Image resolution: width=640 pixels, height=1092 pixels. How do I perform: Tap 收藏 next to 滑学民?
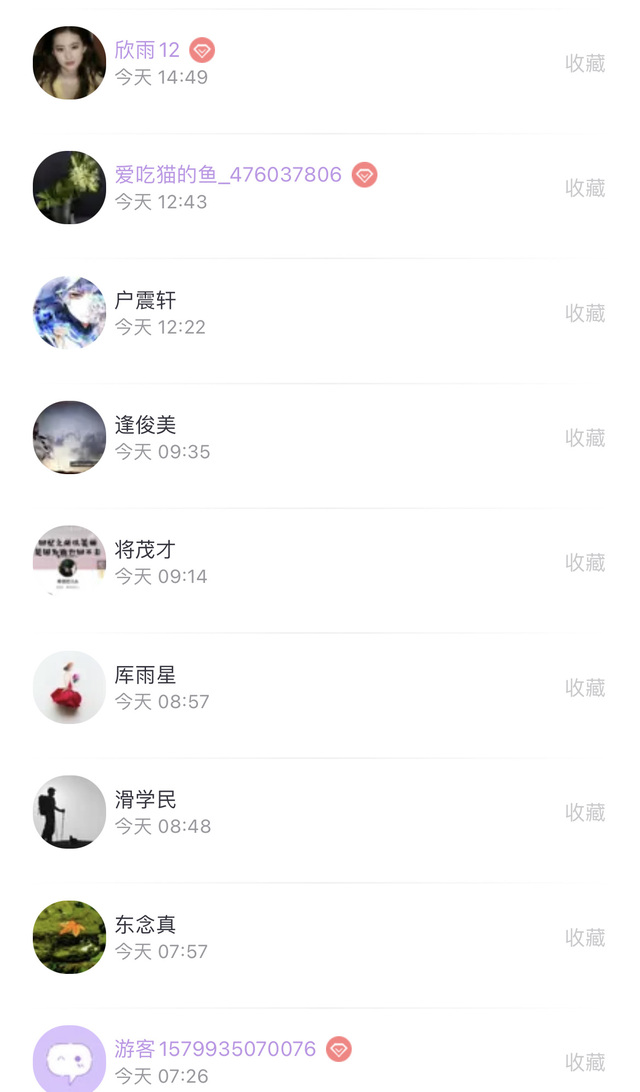(x=585, y=813)
